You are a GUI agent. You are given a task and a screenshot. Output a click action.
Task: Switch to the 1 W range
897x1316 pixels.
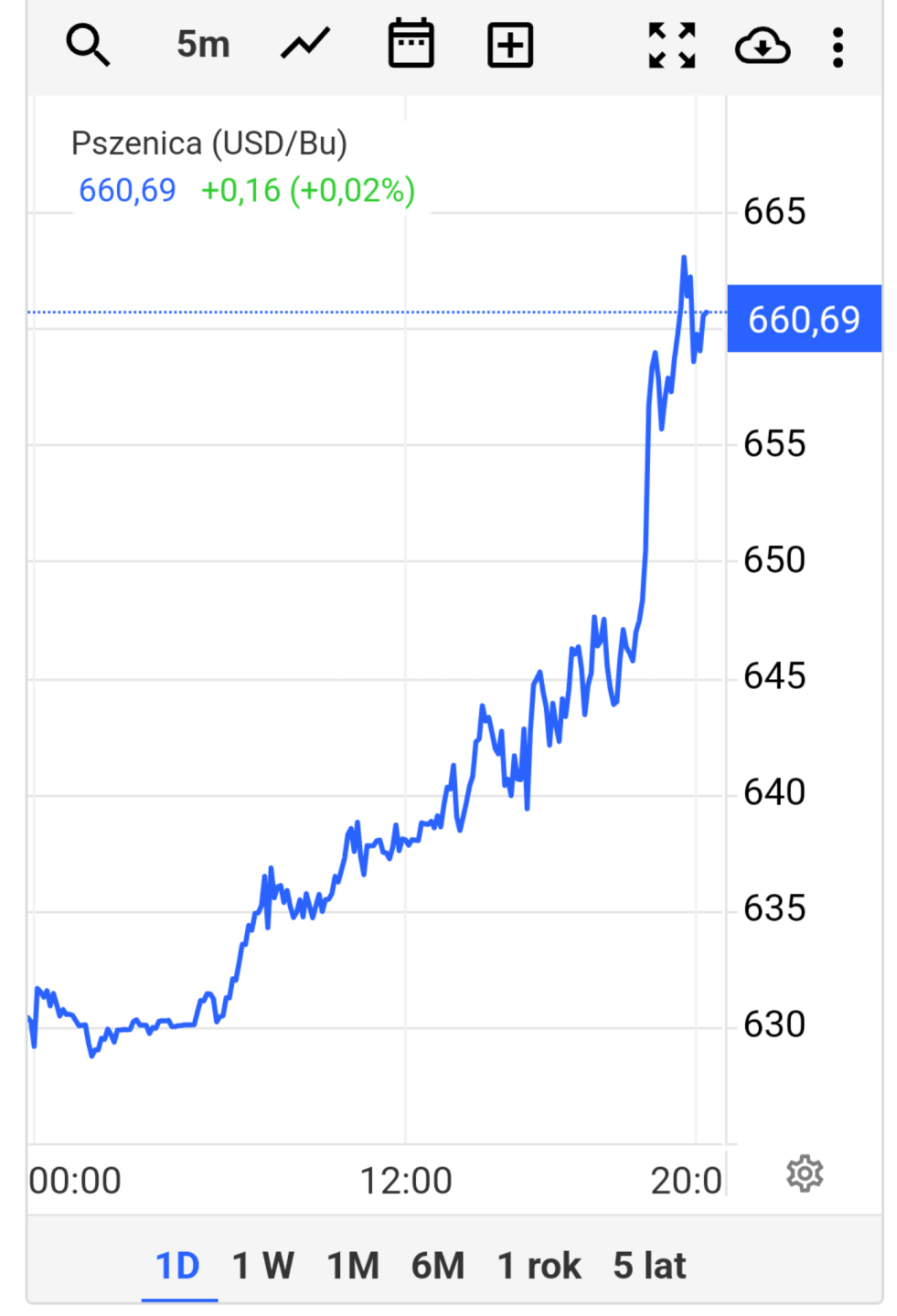click(263, 1266)
